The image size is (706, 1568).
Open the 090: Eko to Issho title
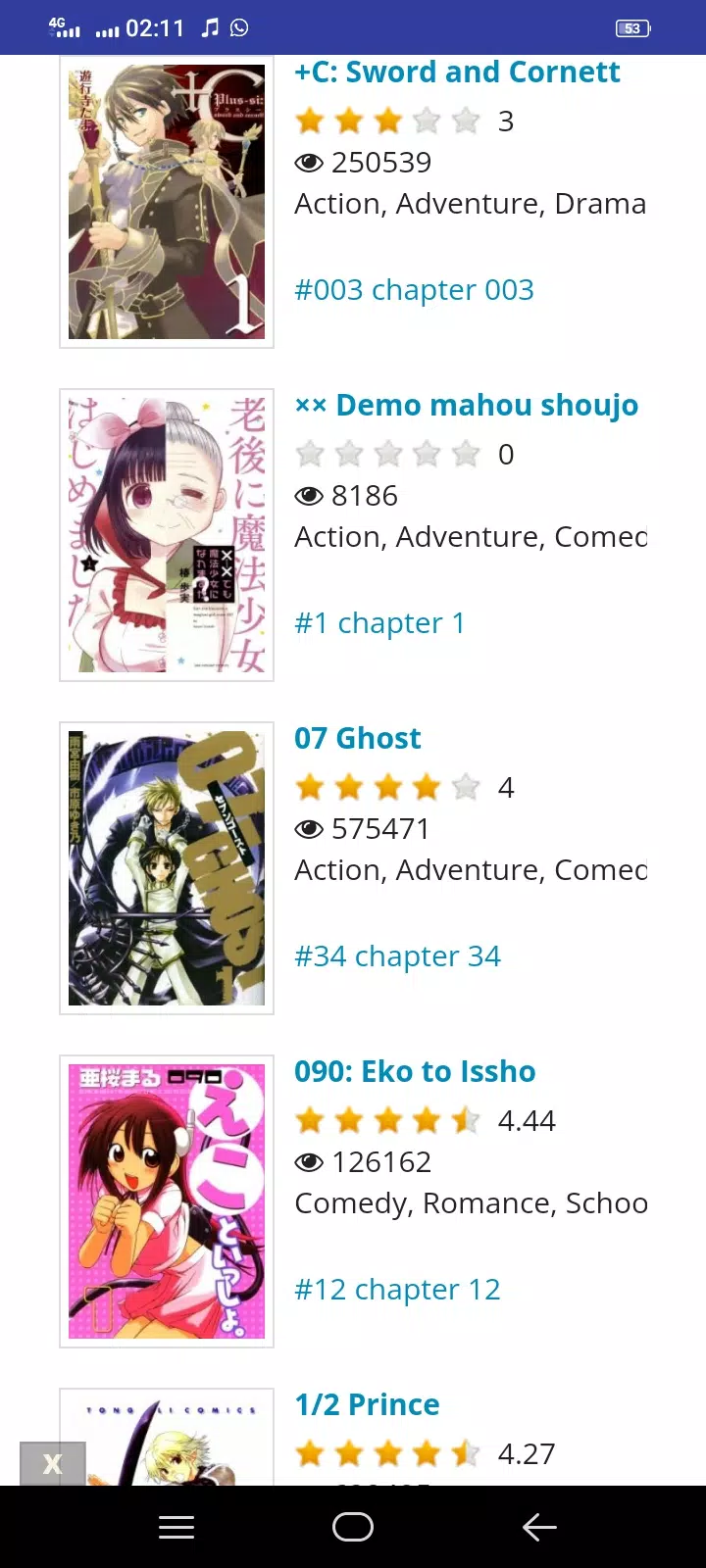[415, 1072]
